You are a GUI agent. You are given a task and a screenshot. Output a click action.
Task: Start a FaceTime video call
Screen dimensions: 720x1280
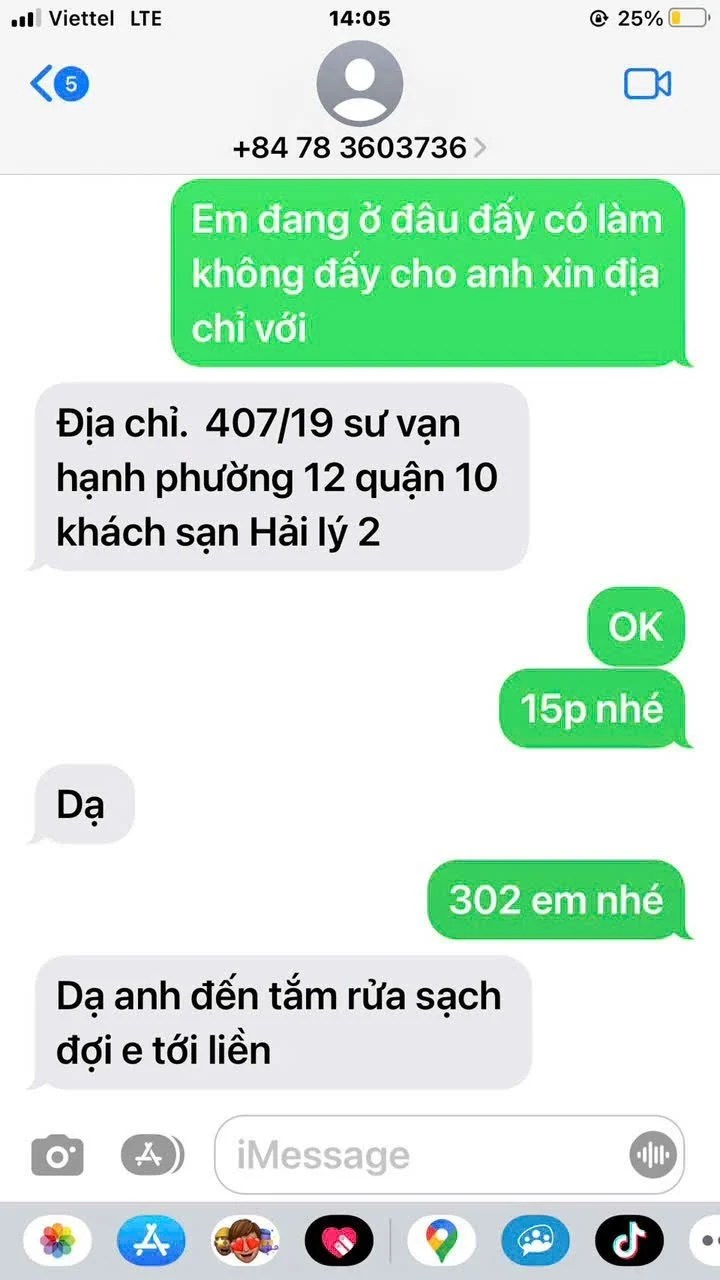click(x=647, y=84)
